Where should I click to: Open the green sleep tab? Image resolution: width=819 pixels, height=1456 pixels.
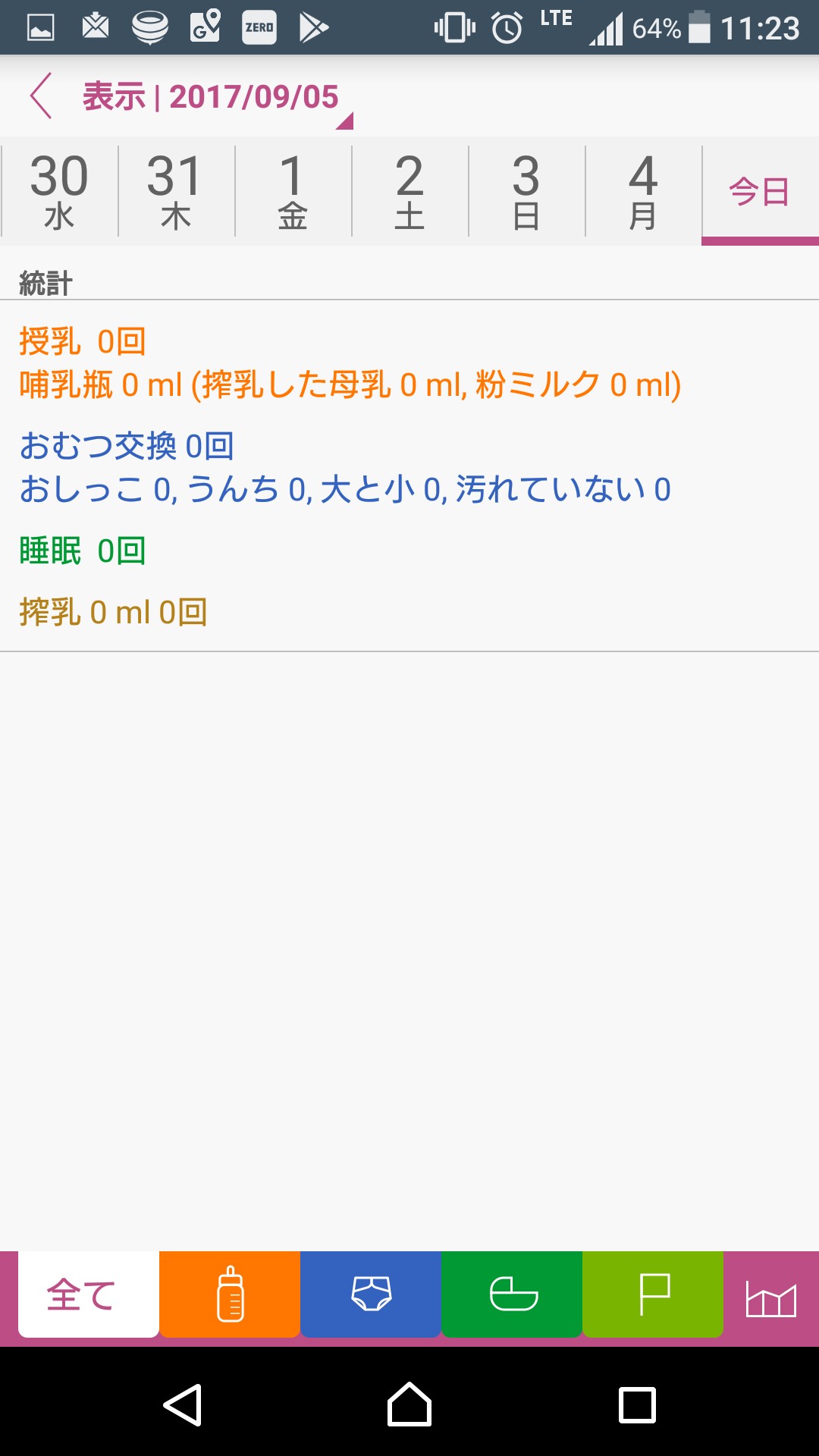[x=512, y=1294]
